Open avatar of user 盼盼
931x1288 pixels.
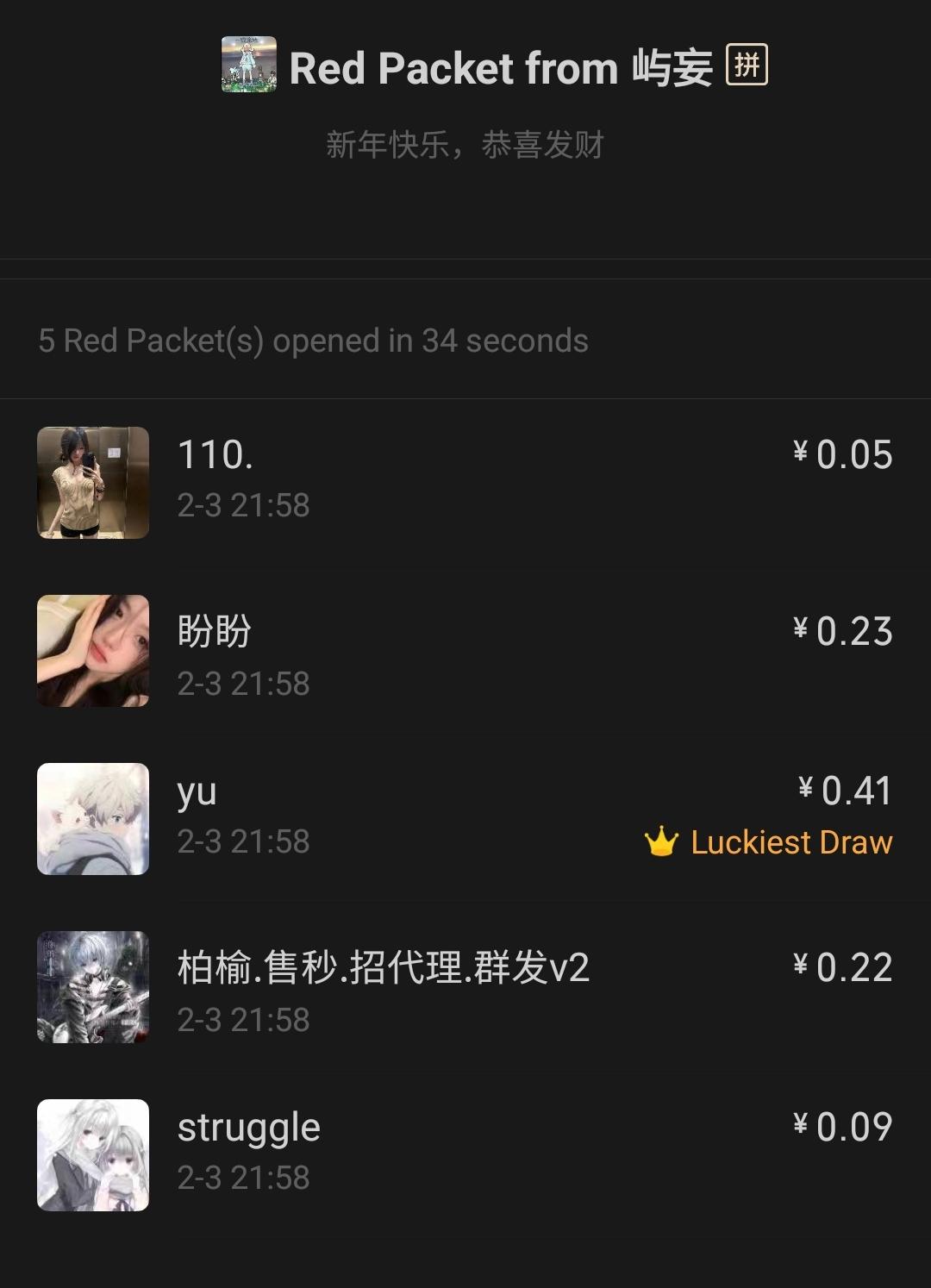(93, 649)
